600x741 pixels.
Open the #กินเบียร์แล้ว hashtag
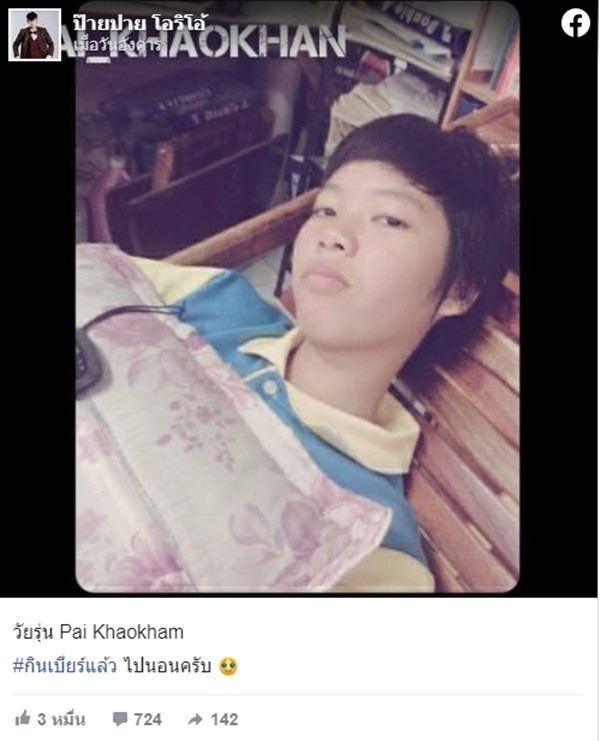click(x=65, y=667)
